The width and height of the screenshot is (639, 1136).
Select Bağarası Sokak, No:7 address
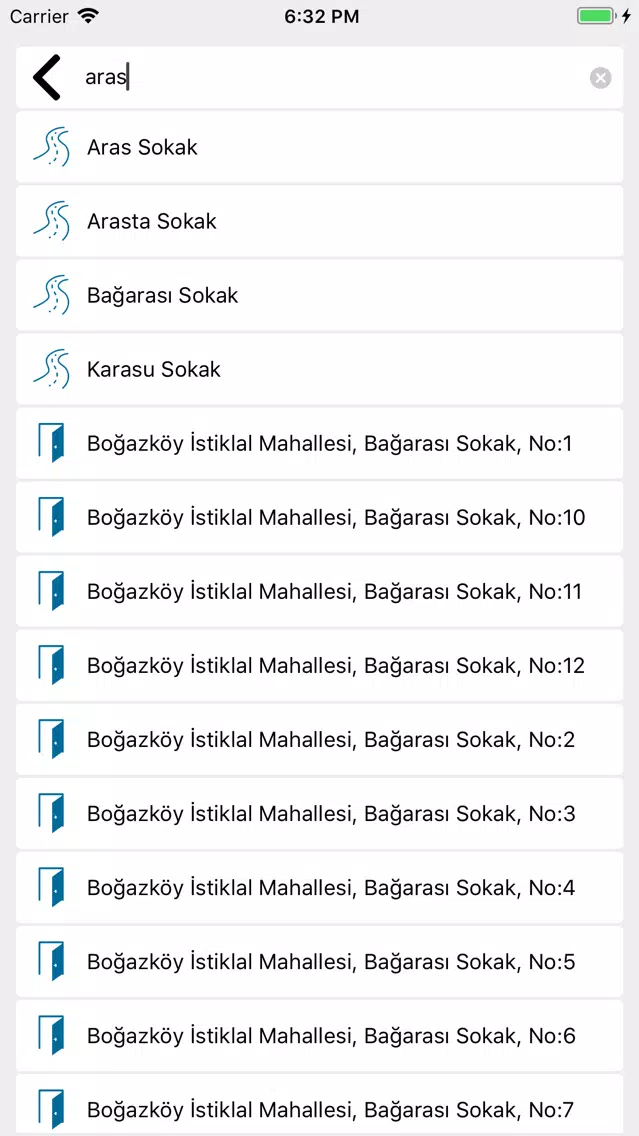pos(320,1105)
